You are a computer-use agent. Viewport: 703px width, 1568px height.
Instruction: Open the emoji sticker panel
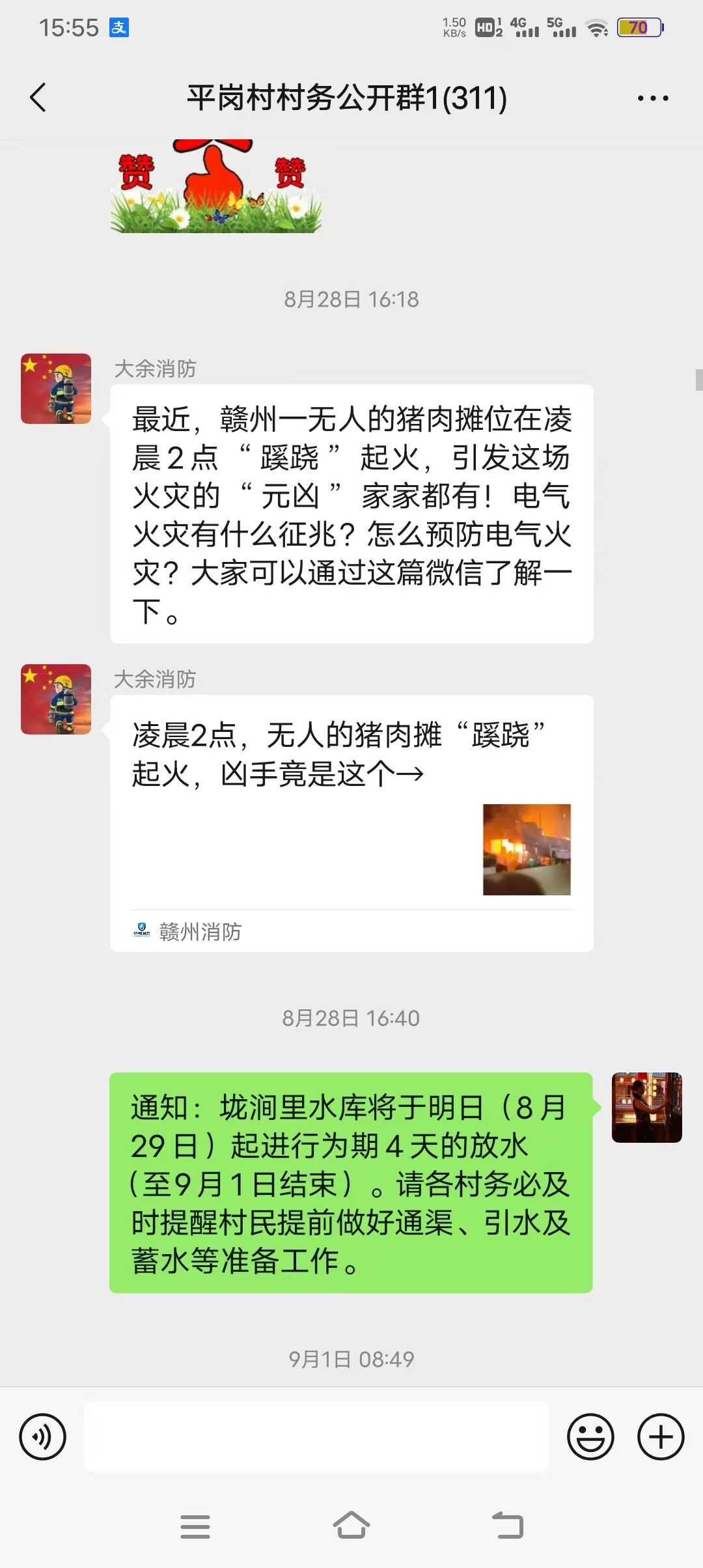click(x=590, y=1436)
